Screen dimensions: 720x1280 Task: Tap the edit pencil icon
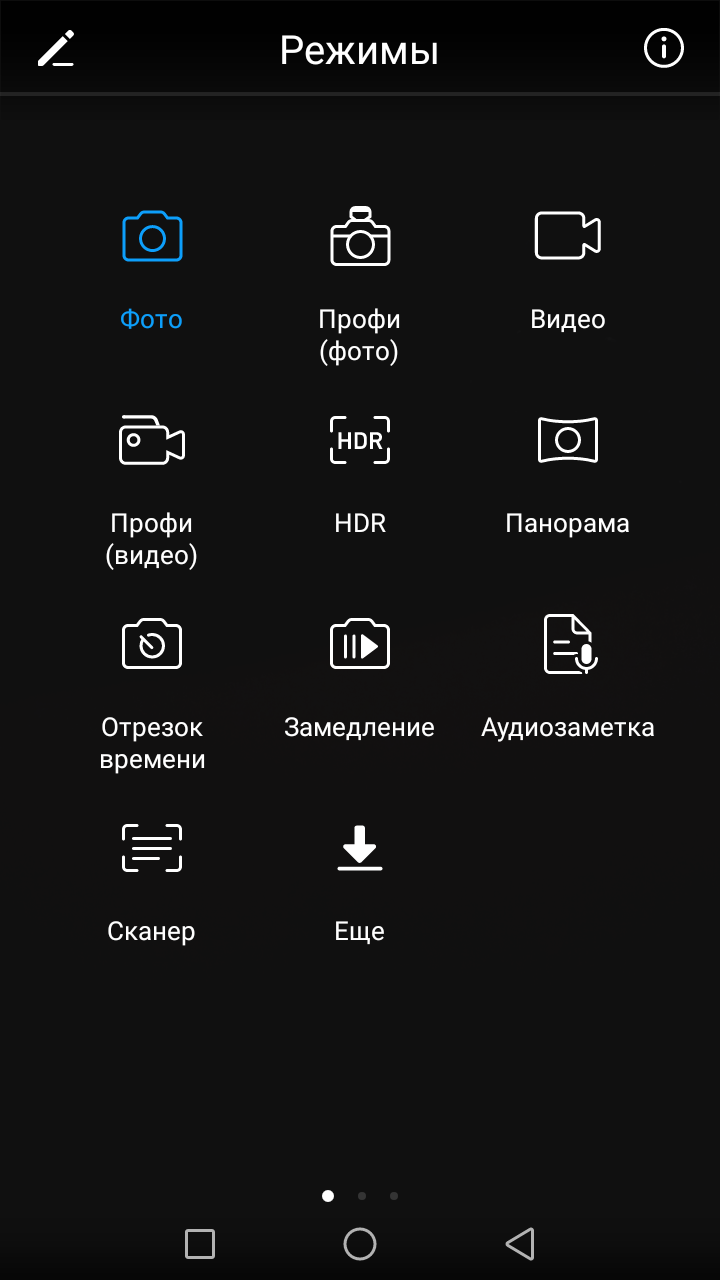[x=56, y=49]
